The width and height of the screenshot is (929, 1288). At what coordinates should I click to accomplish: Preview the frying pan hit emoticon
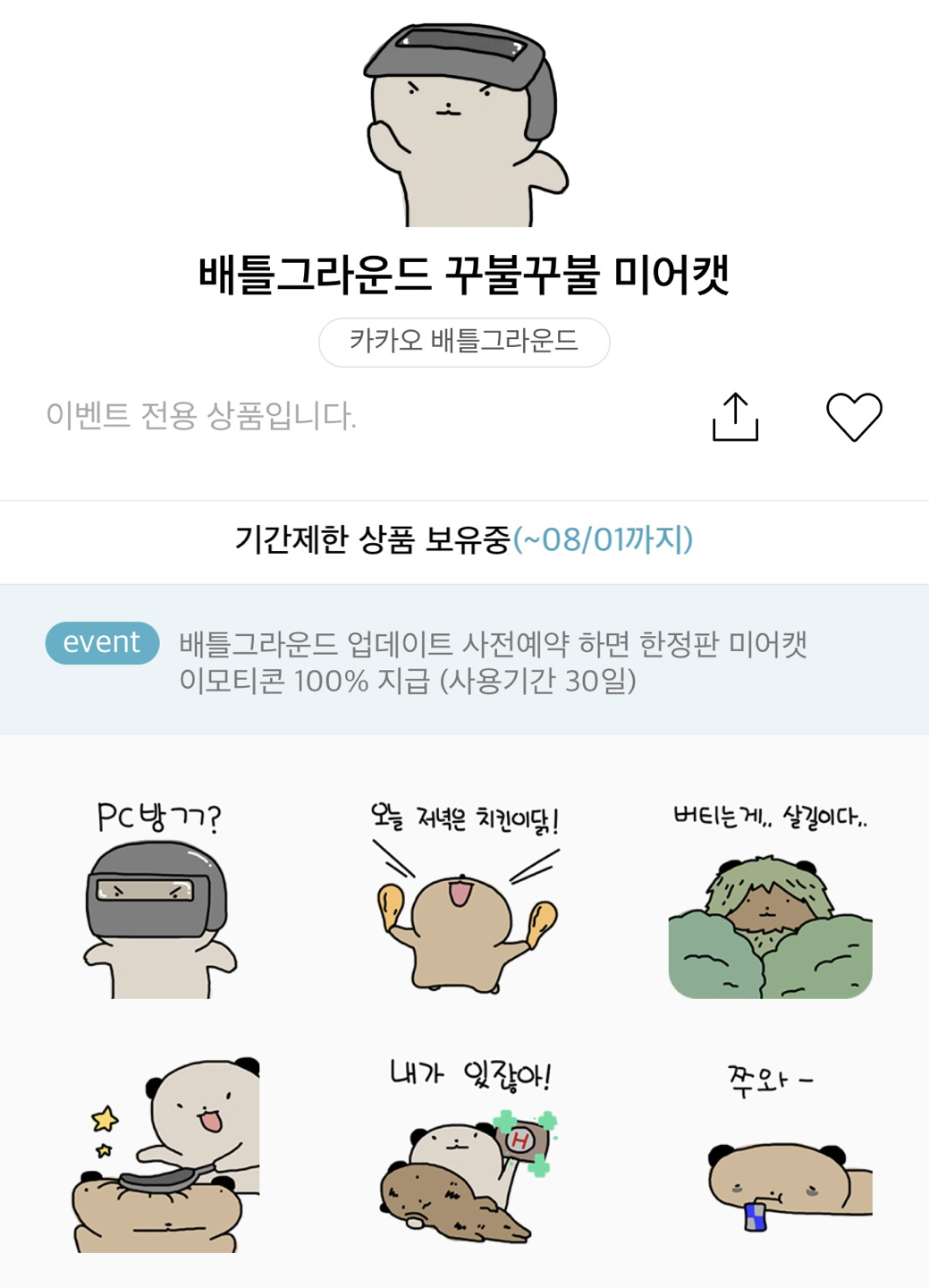[159, 1156]
